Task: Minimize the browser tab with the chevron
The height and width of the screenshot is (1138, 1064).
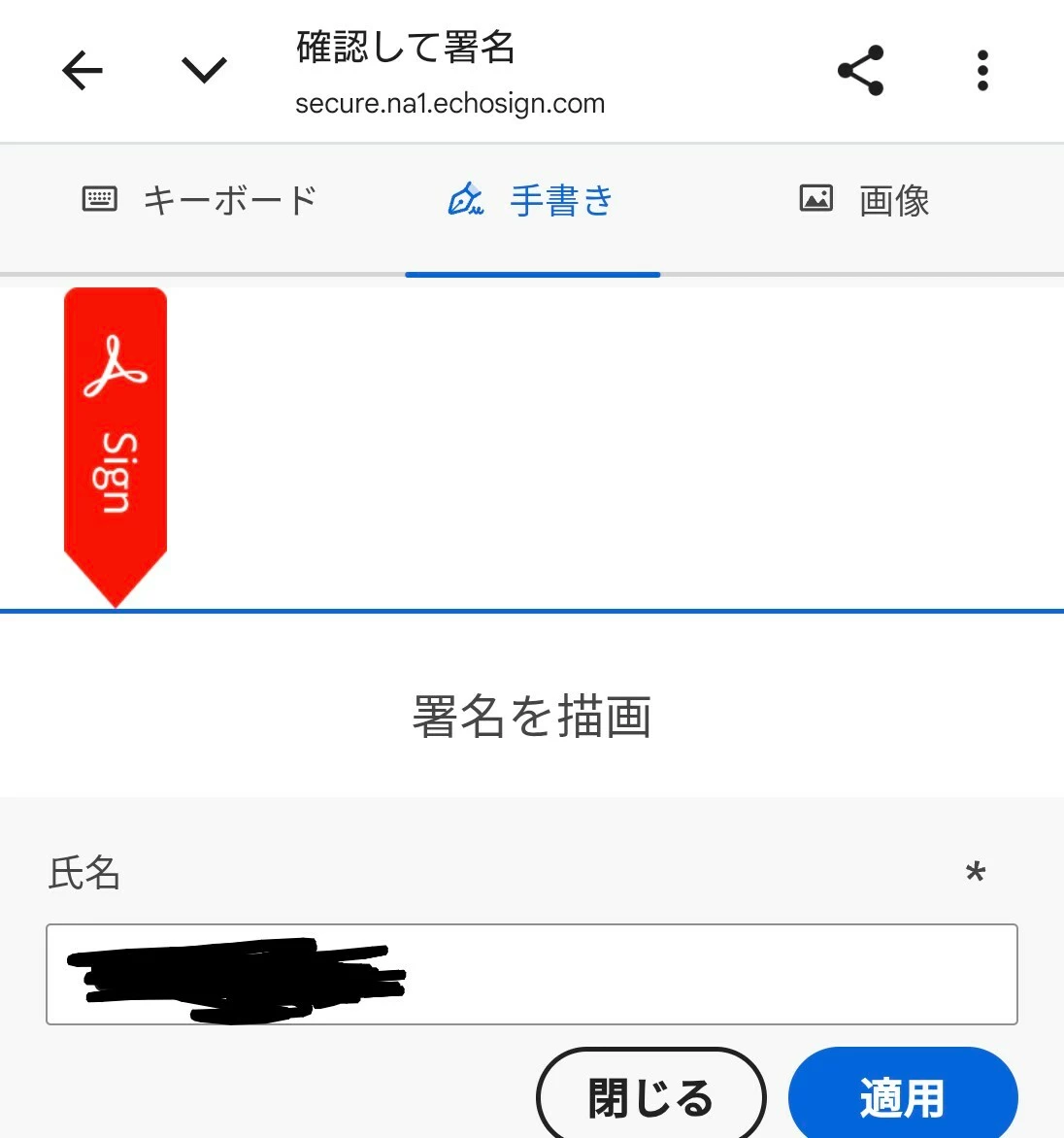Action: pos(204,70)
